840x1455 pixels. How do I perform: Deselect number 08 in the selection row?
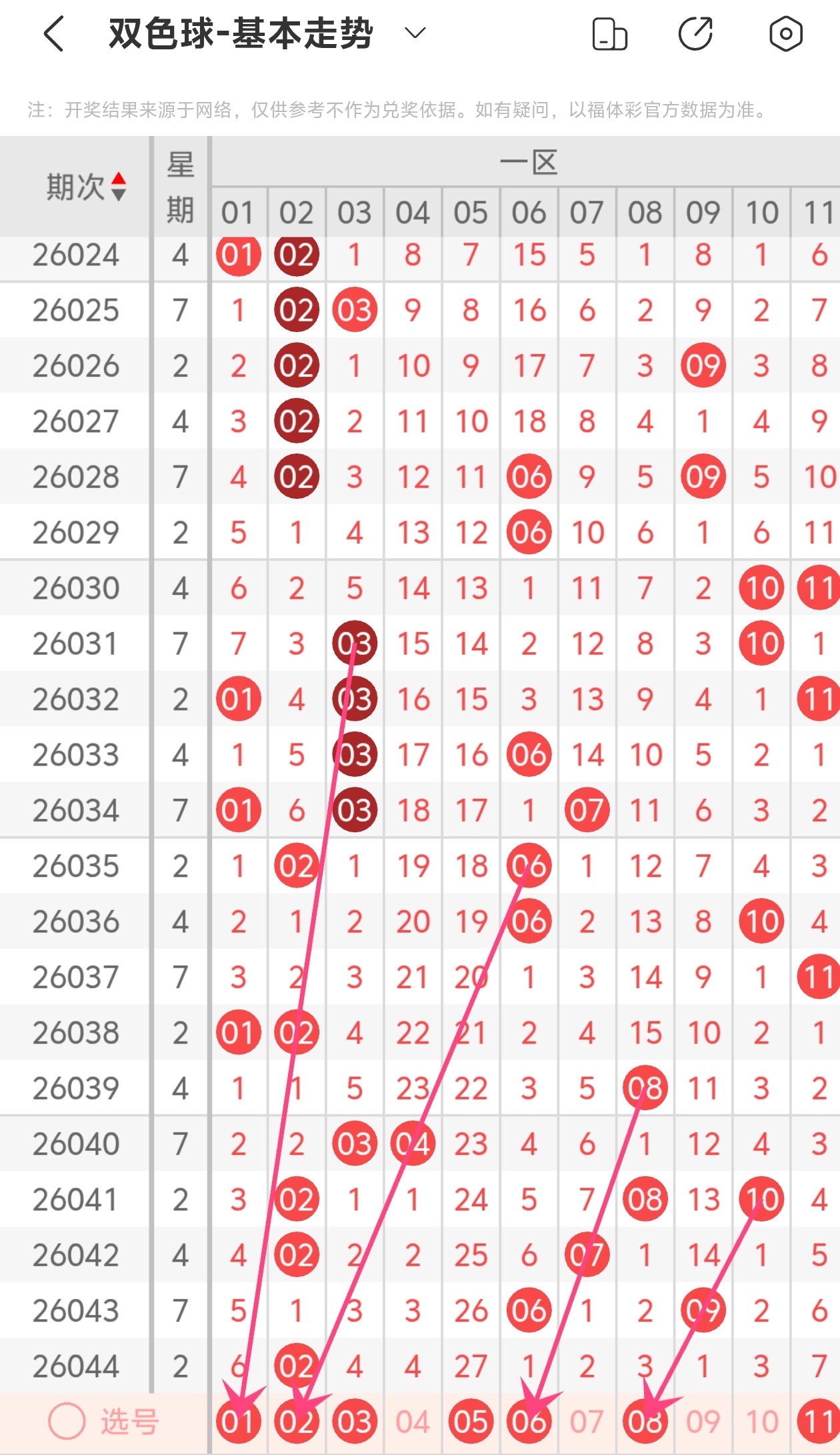645,1421
